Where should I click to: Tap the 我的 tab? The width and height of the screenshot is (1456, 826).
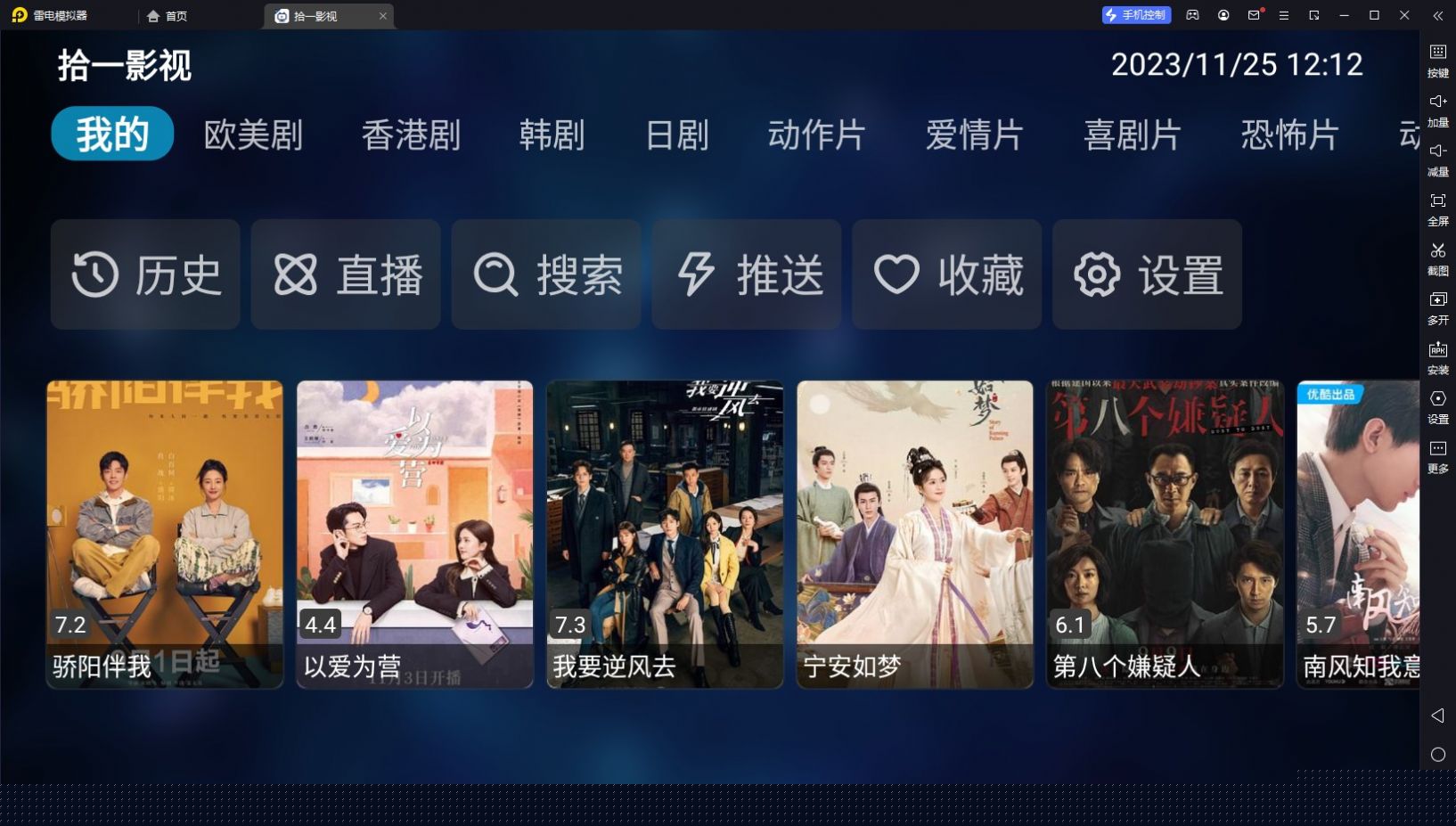(112, 135)
